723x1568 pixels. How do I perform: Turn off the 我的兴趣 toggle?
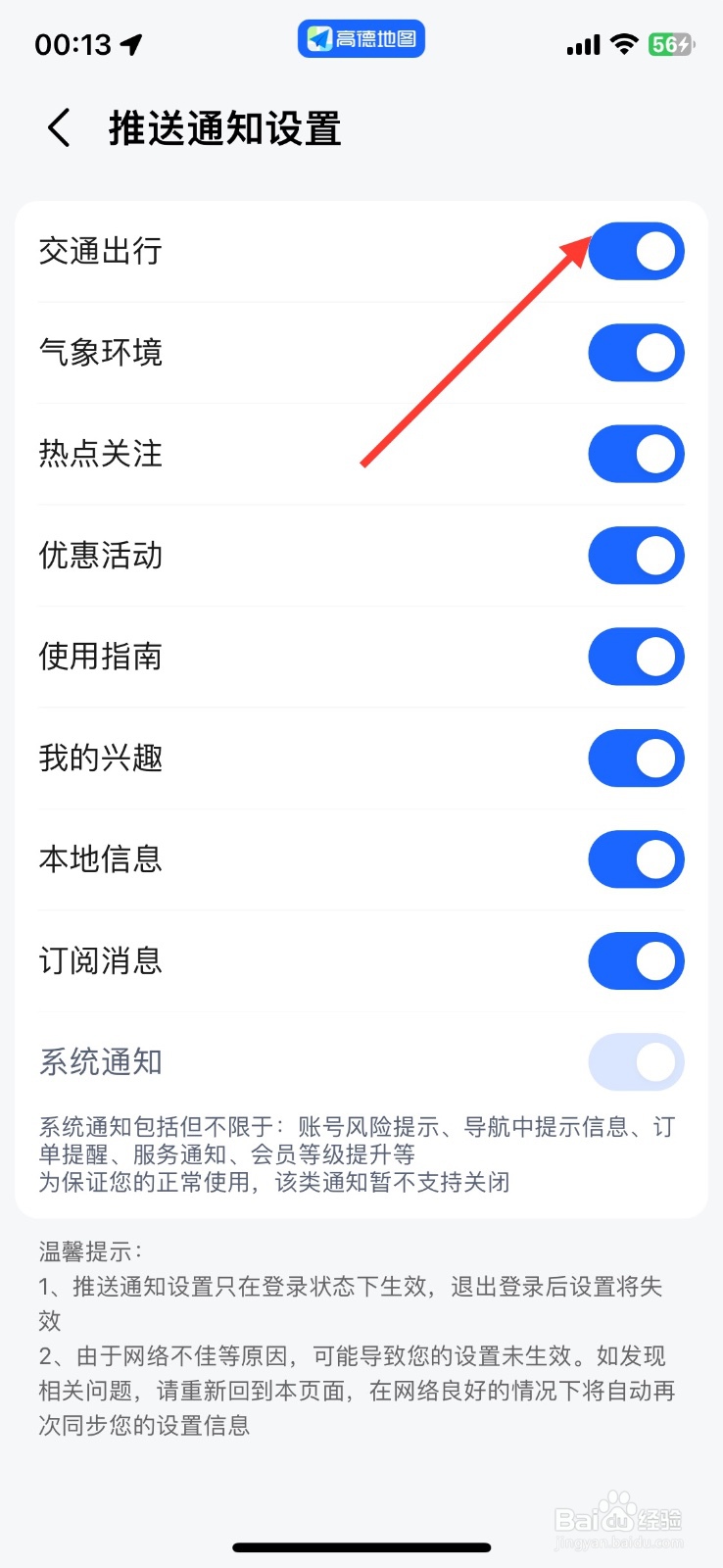coord(636,759)
